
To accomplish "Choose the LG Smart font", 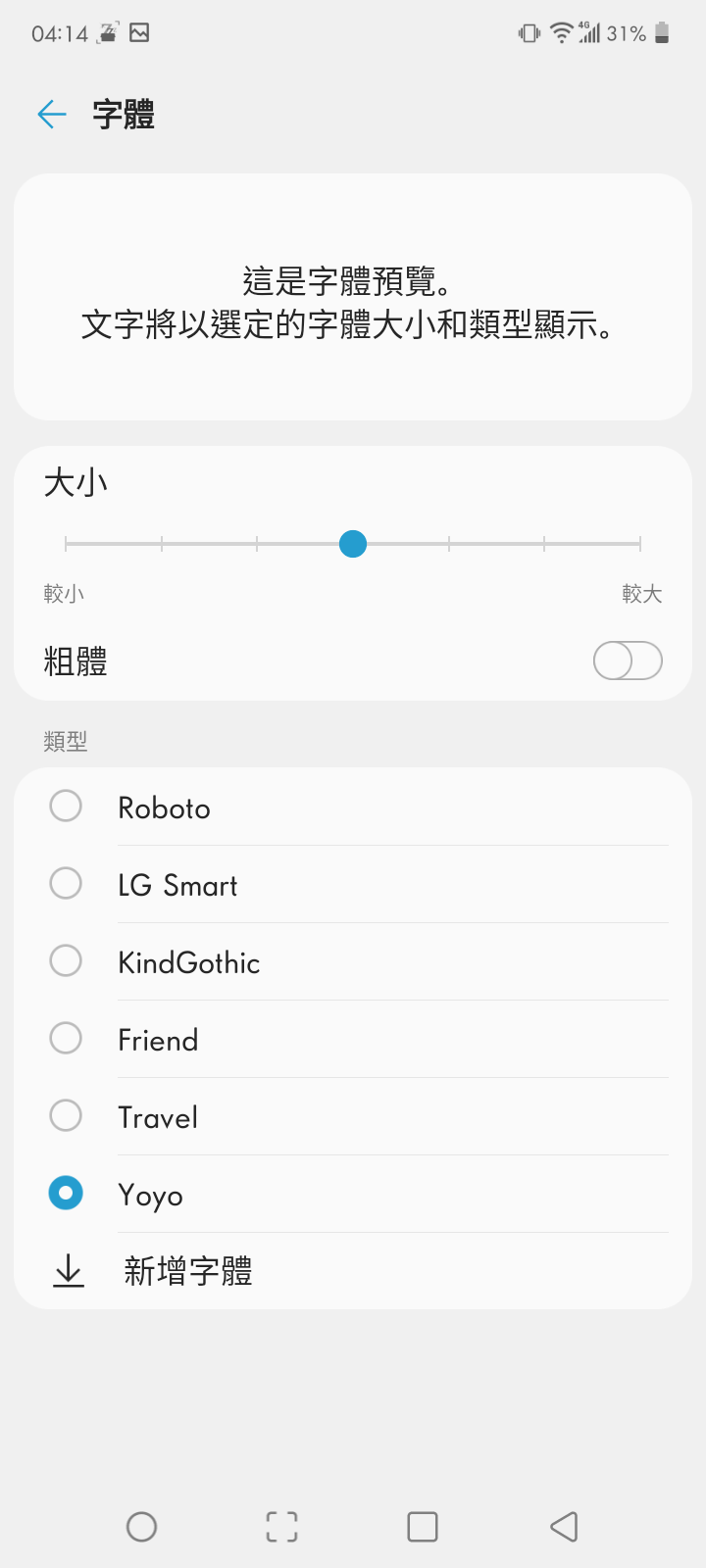I will [353, 884].
